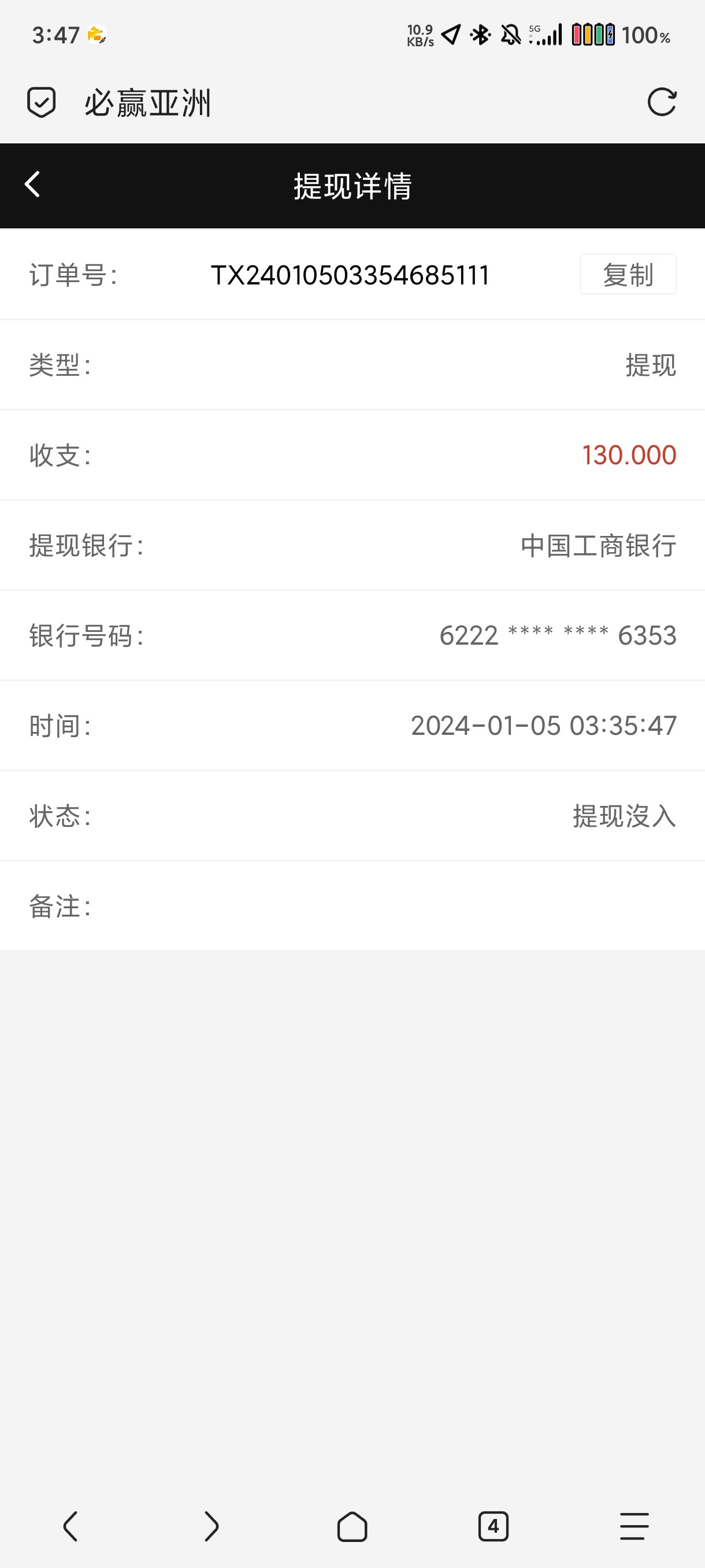Open the browser home page
The image size is (705, 1568).
coord(352,1526)
